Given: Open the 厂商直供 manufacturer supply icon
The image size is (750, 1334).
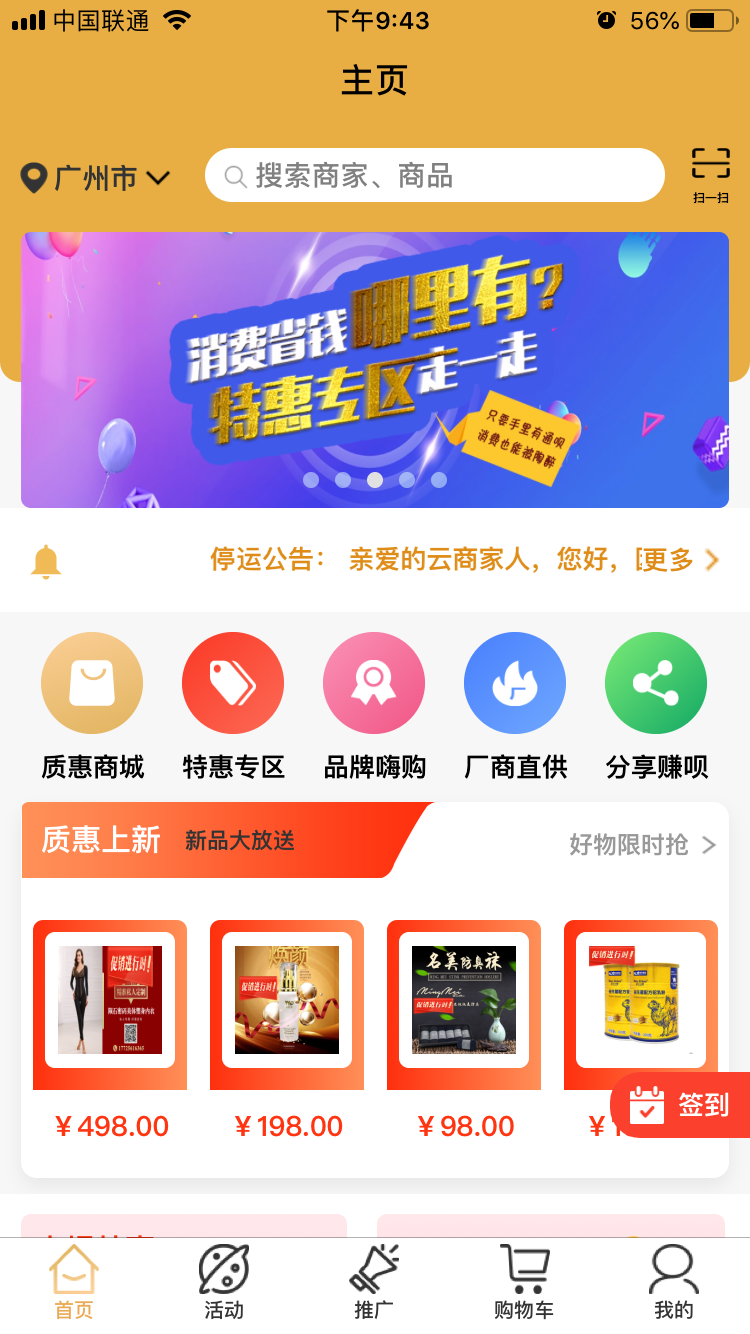Looking at the screenshot, I should click(x=515, y=683).
